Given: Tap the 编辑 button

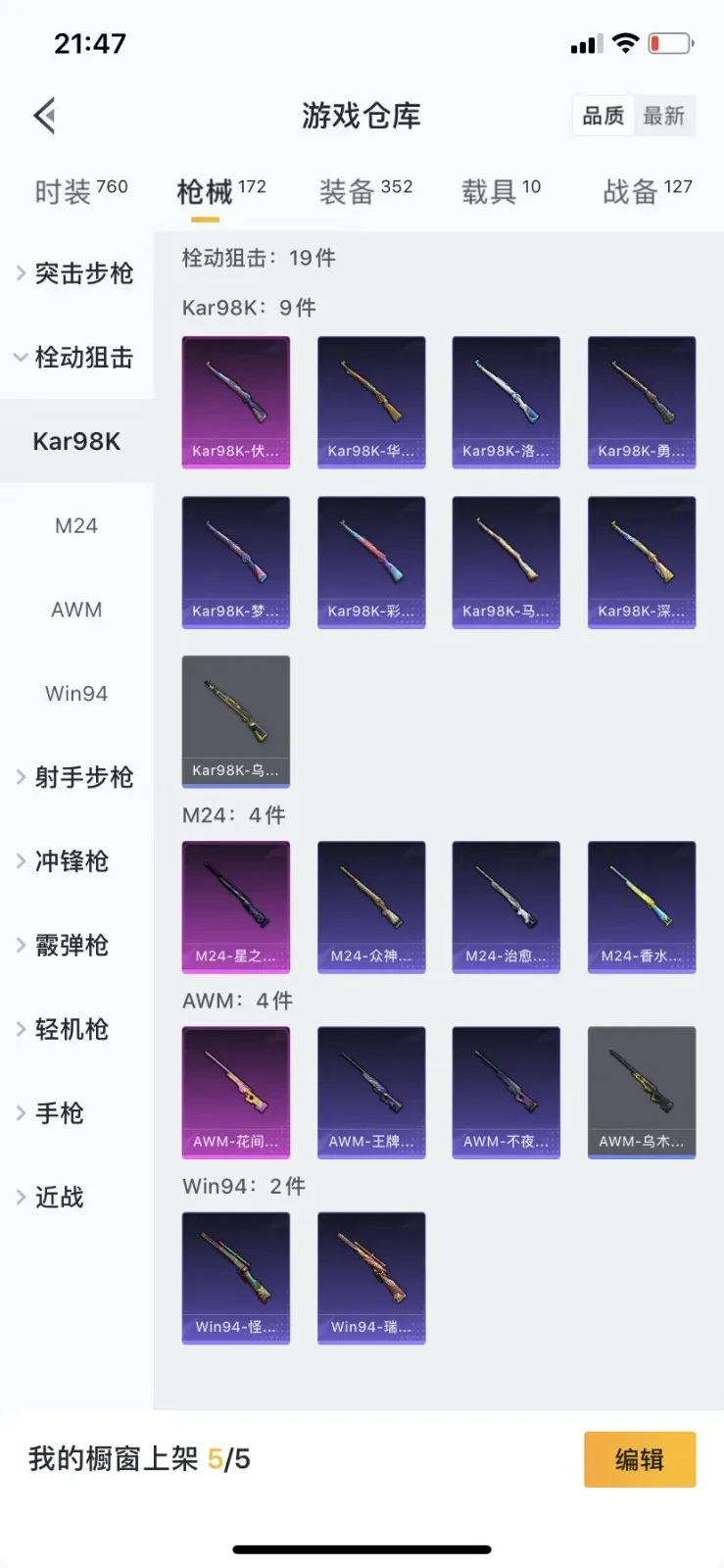Looking at the screenshot, I should click(640, 1459).
